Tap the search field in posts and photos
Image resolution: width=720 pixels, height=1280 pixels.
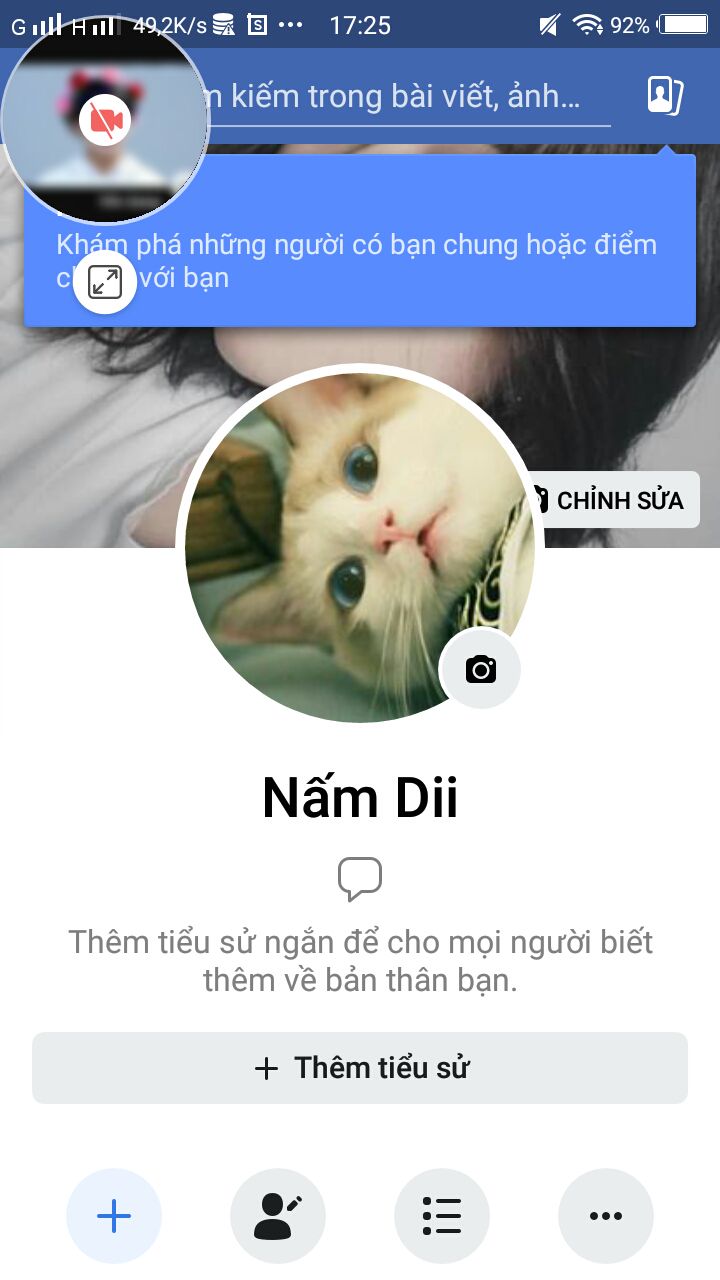pos(400,98)
